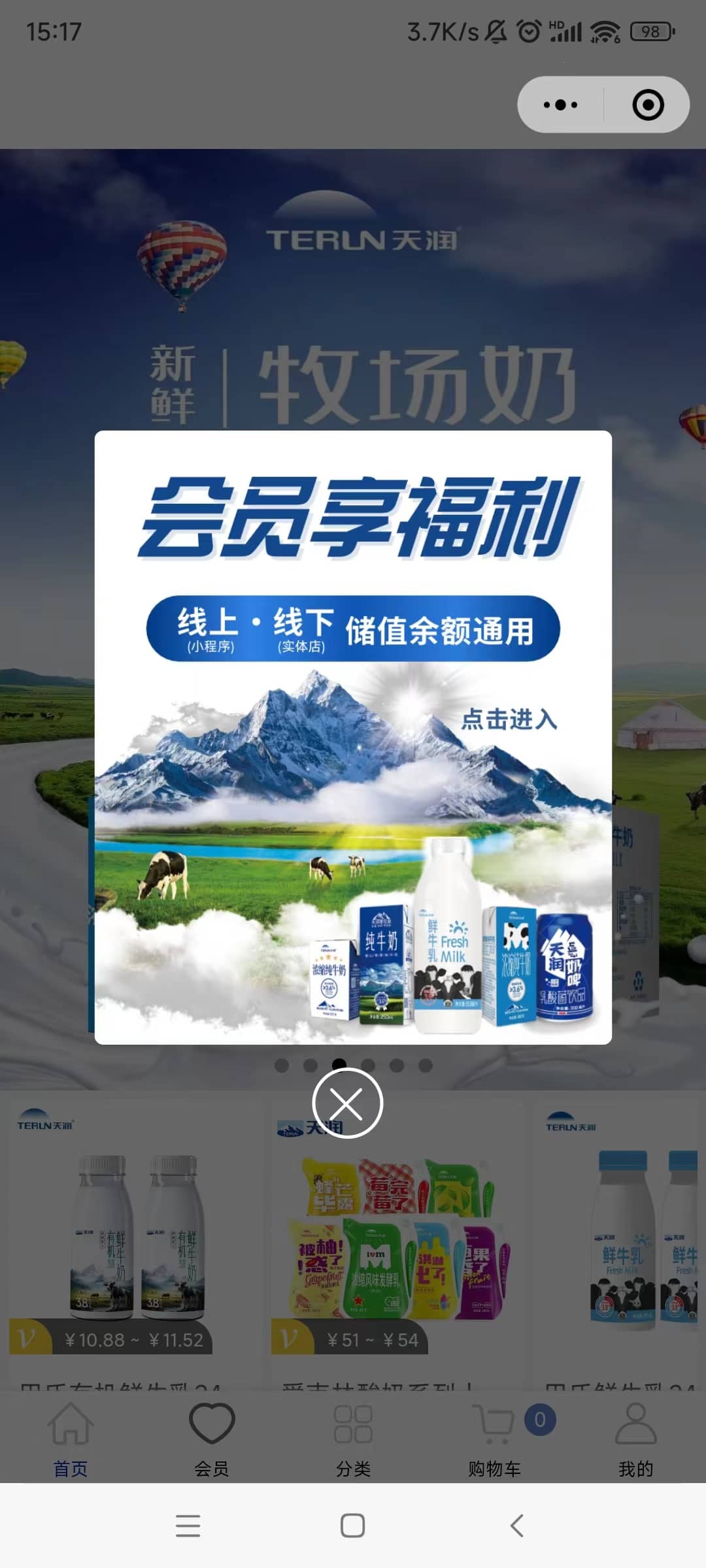Image resolution: width=706 pixels, height=1568 pixels.
Task: Tap the system back button
Action: point(517,1526)
